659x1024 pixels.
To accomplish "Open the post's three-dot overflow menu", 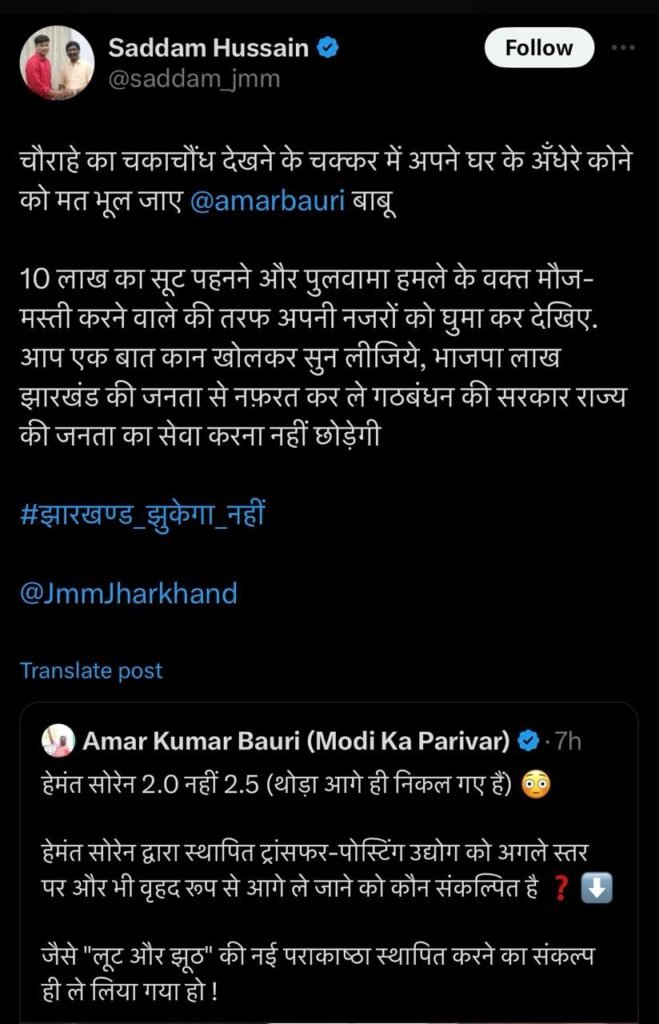I will (x=623, y=47).
